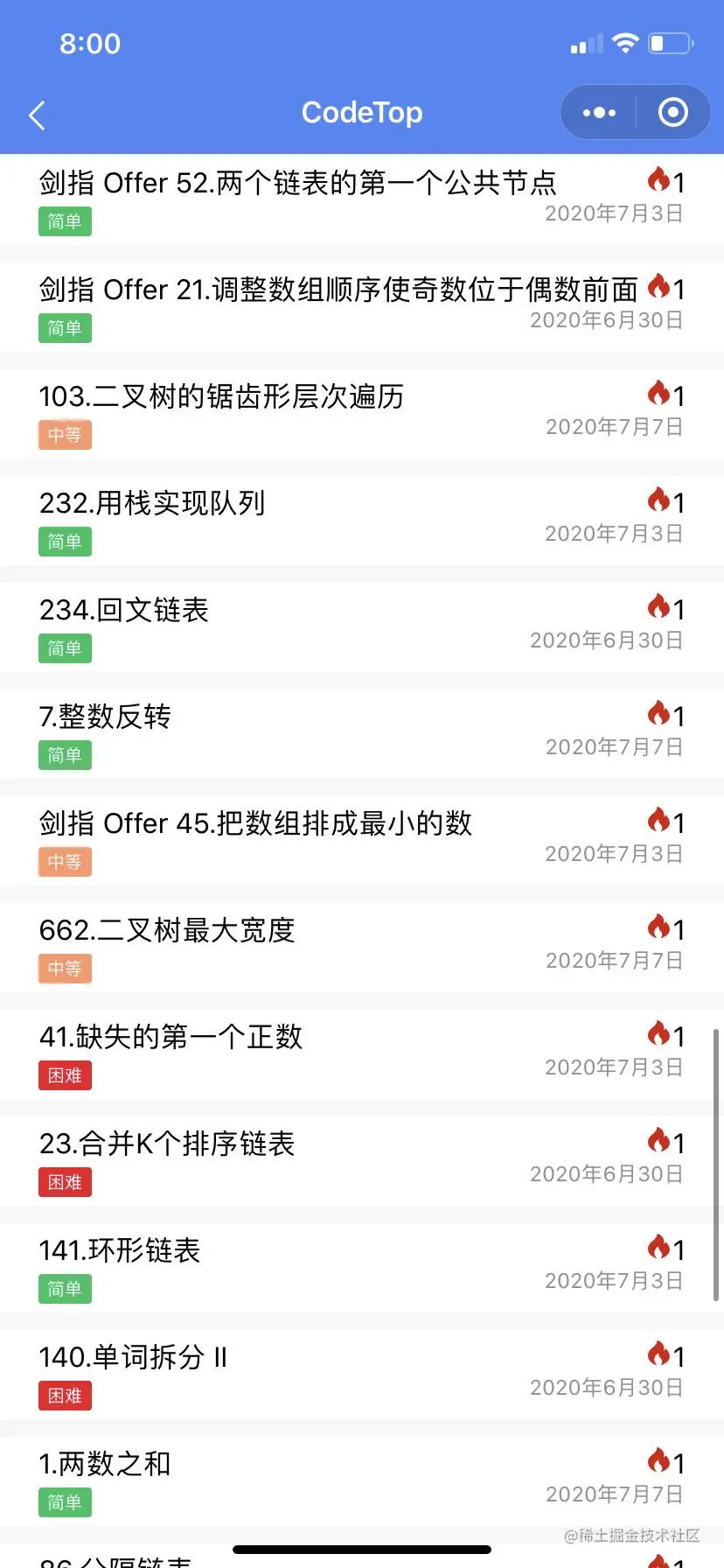Open hard problem 41.缺失的第一个正数
The height and width of the screenshot is (1568, 724).
pyautogui.click(x=171, y=1037)
